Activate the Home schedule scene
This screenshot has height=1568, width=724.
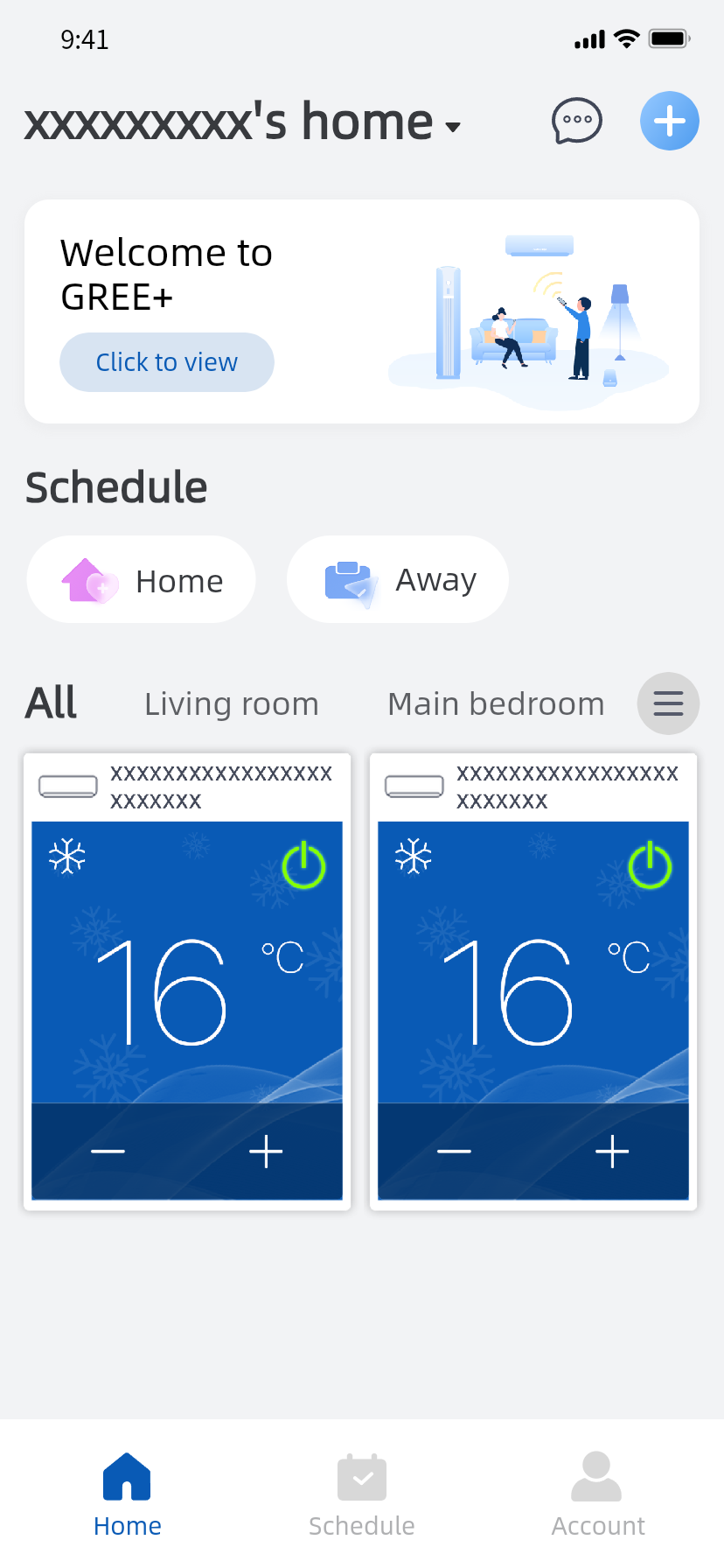coord(142,580)
